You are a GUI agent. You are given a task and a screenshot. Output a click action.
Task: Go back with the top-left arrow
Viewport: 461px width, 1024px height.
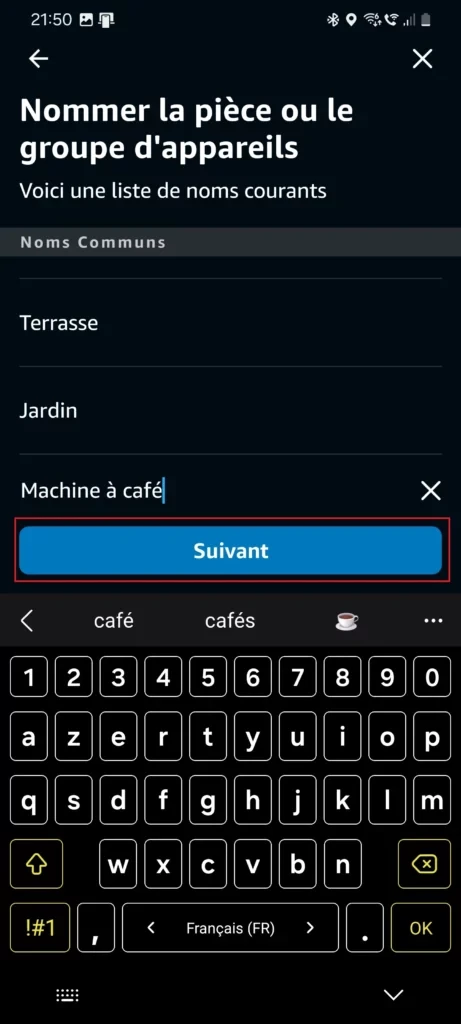tap(39, 59)
